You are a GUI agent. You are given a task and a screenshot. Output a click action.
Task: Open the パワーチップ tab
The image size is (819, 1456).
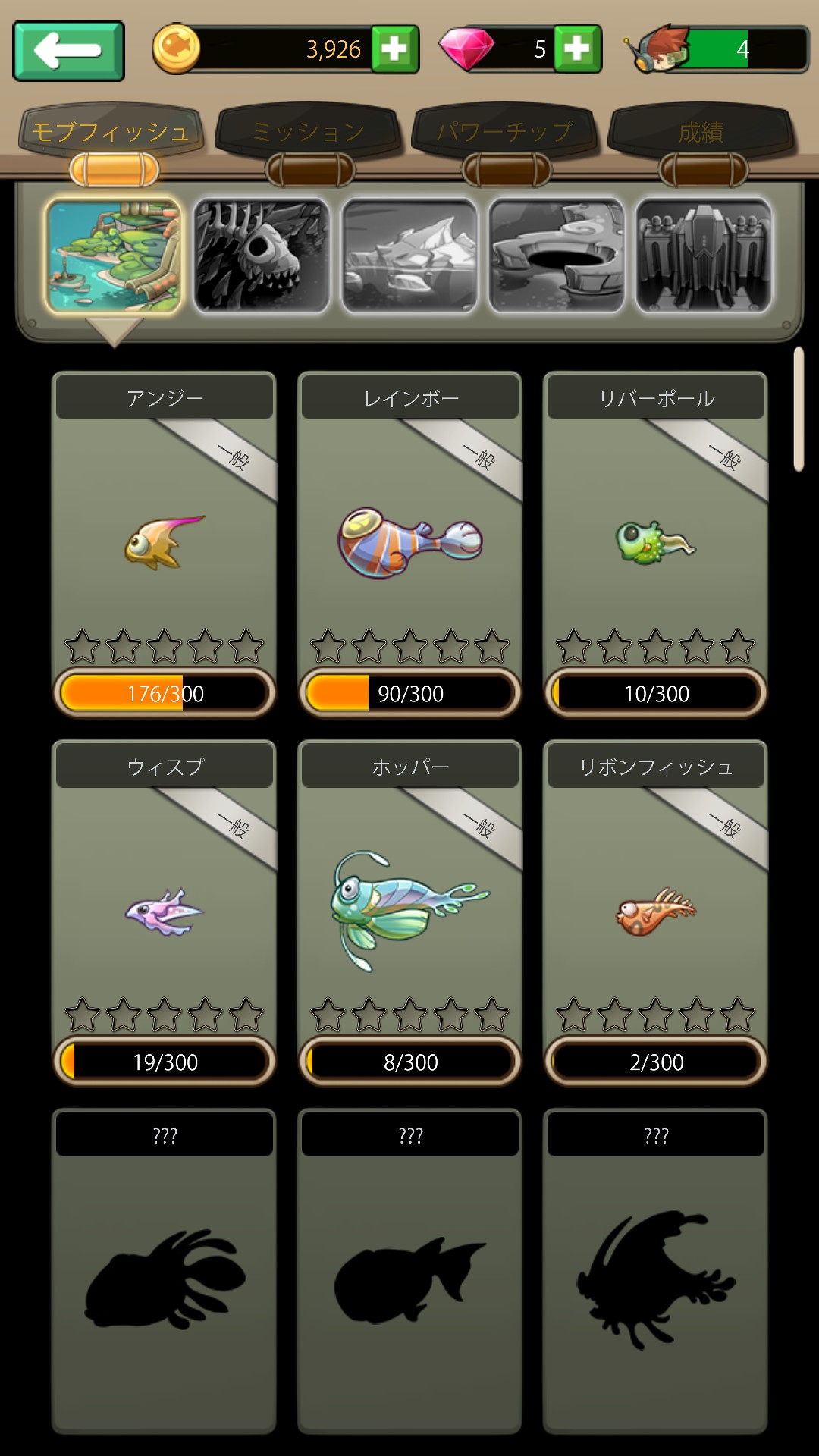point(505,133)
